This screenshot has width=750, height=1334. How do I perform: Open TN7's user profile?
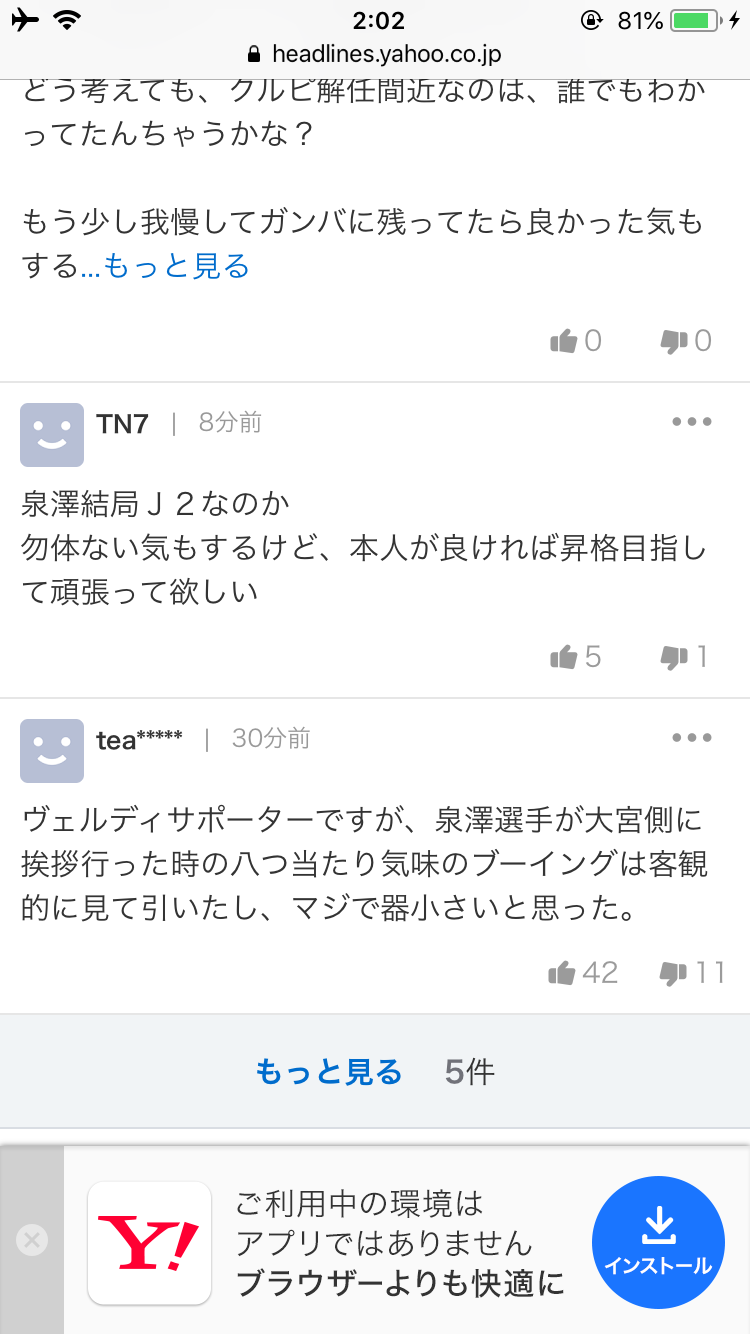pos(122,424)
